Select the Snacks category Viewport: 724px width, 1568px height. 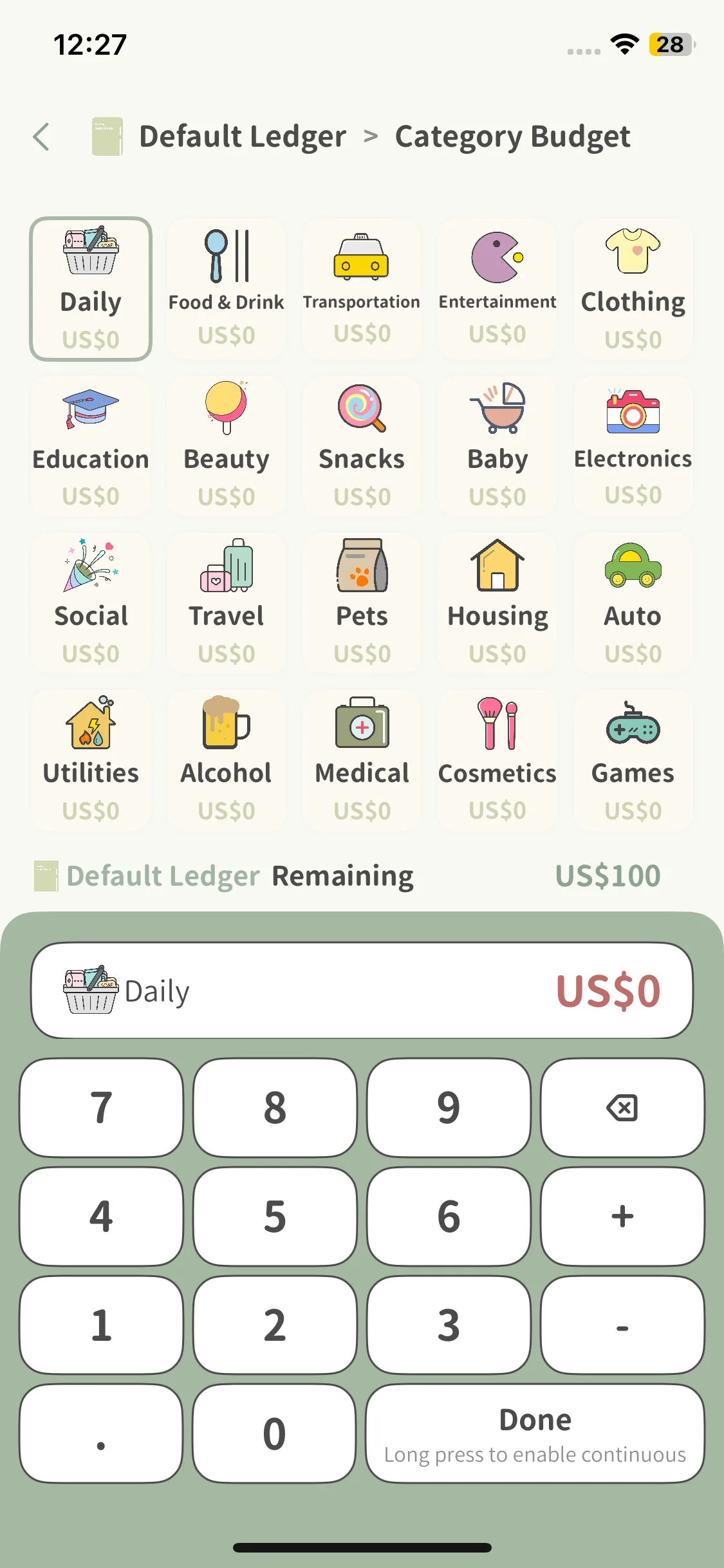point(362,445)
